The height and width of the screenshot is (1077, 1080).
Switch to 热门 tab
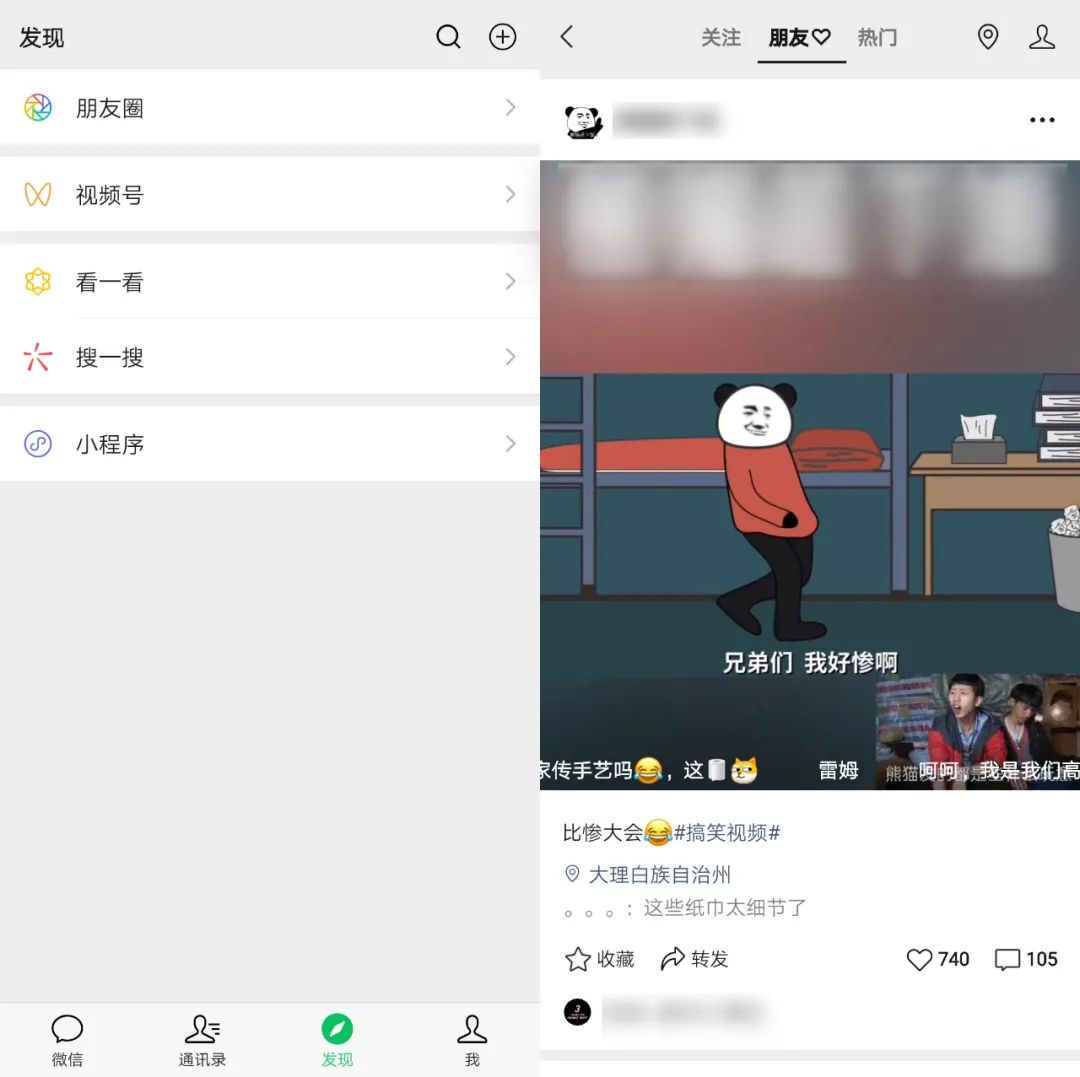point(877,38)
